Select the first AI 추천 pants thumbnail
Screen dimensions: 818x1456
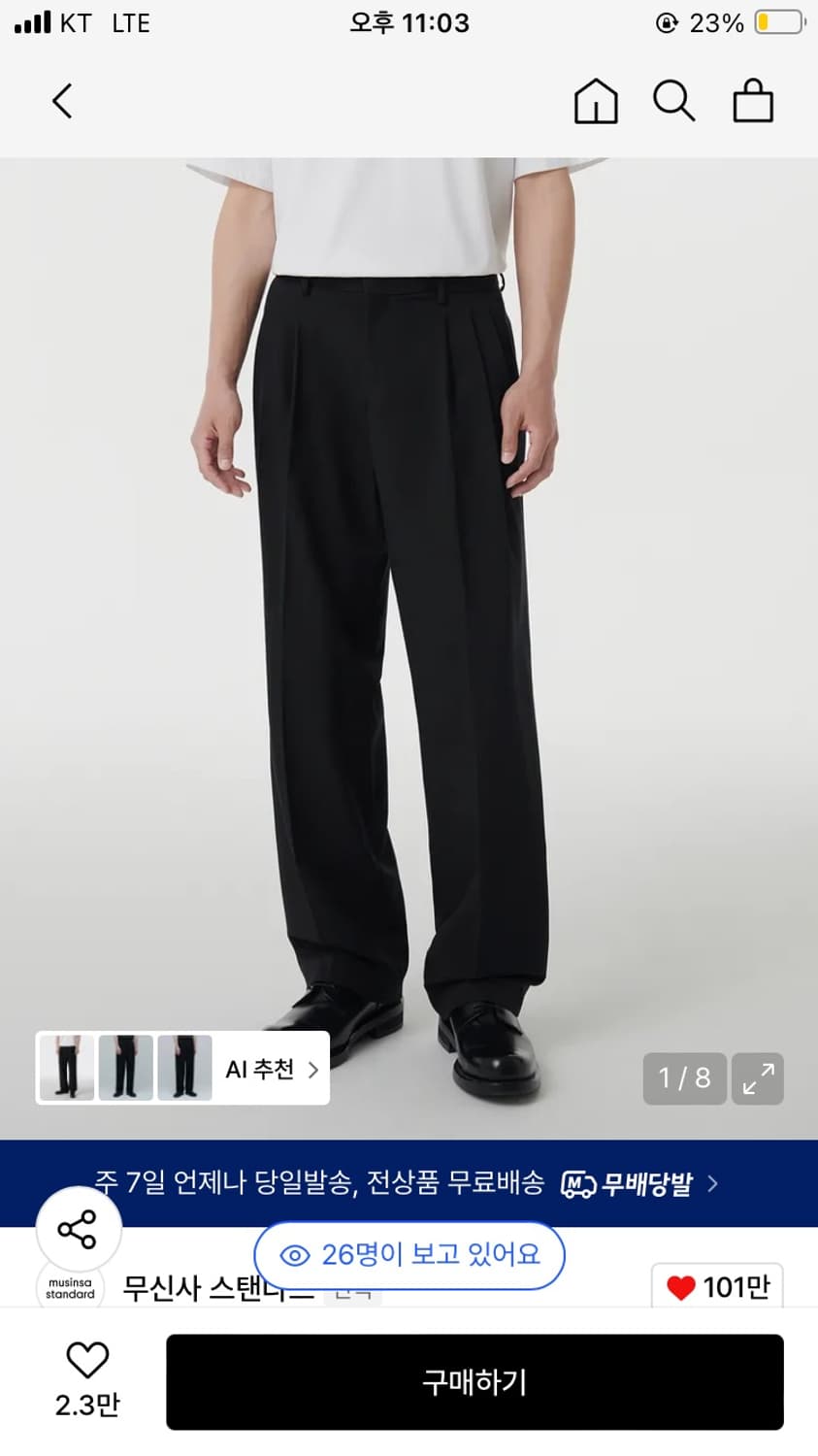coord(65,1069)
